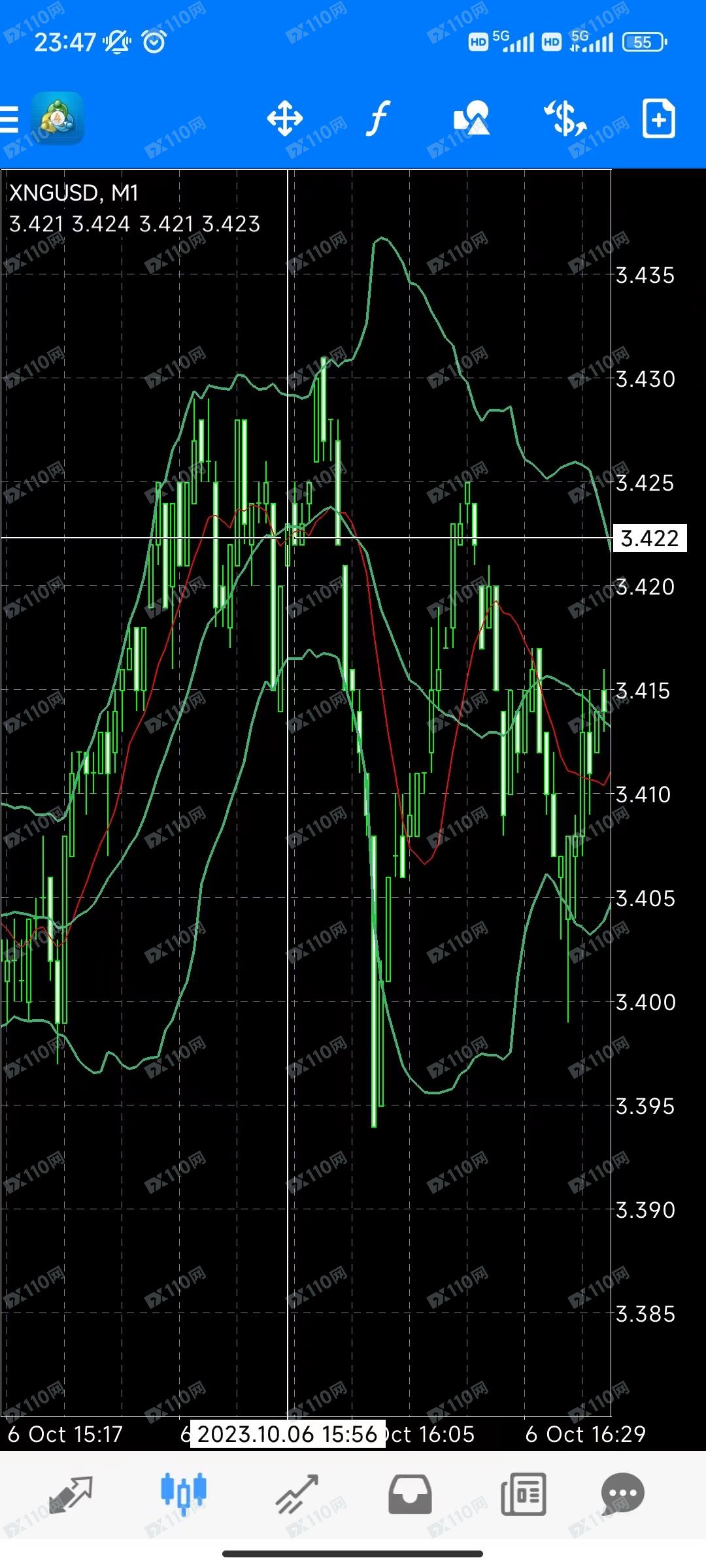Select the Chart candlestick tab
The height and width of the screenshot is (1568, 706).
[x=184, y=1494]
